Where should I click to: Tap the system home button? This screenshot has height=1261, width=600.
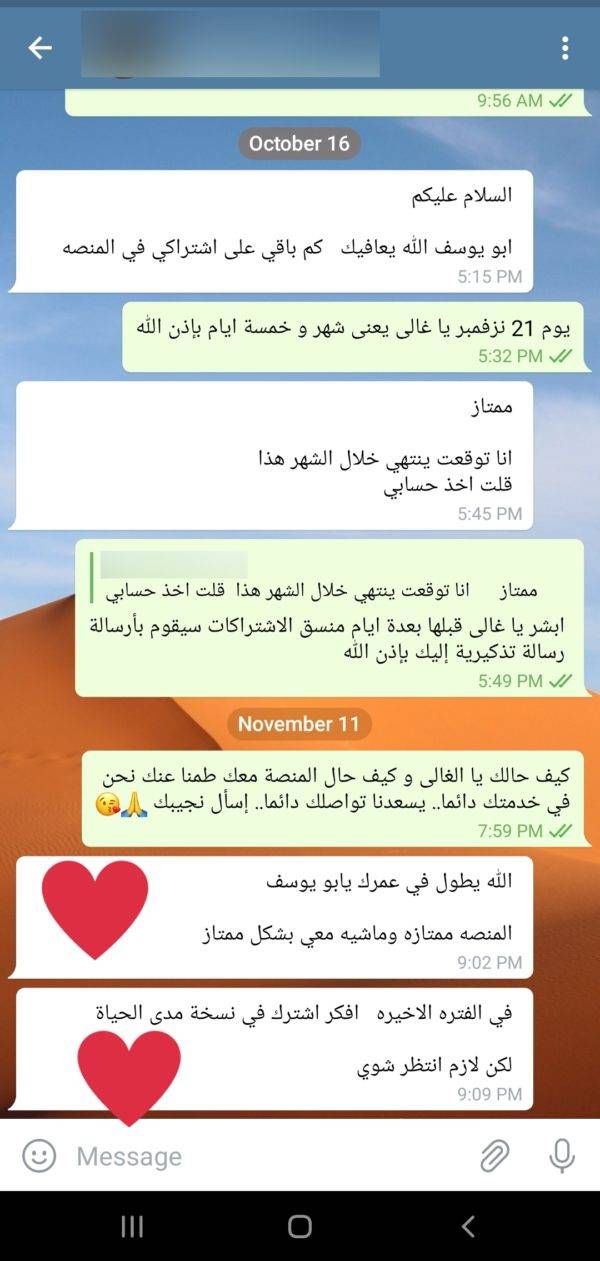pyautogui.click(x=300, y=1226)
